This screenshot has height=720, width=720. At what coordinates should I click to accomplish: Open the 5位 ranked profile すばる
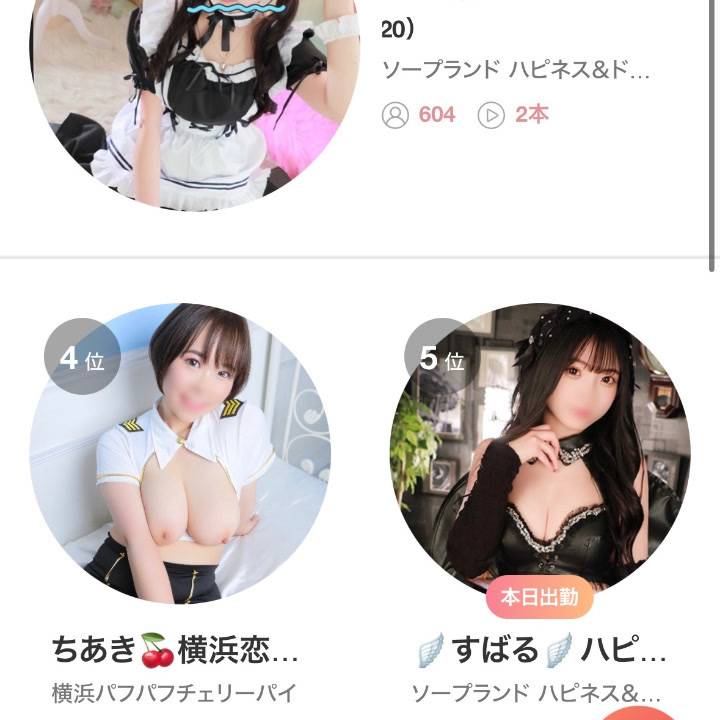(x=540, y=455)
